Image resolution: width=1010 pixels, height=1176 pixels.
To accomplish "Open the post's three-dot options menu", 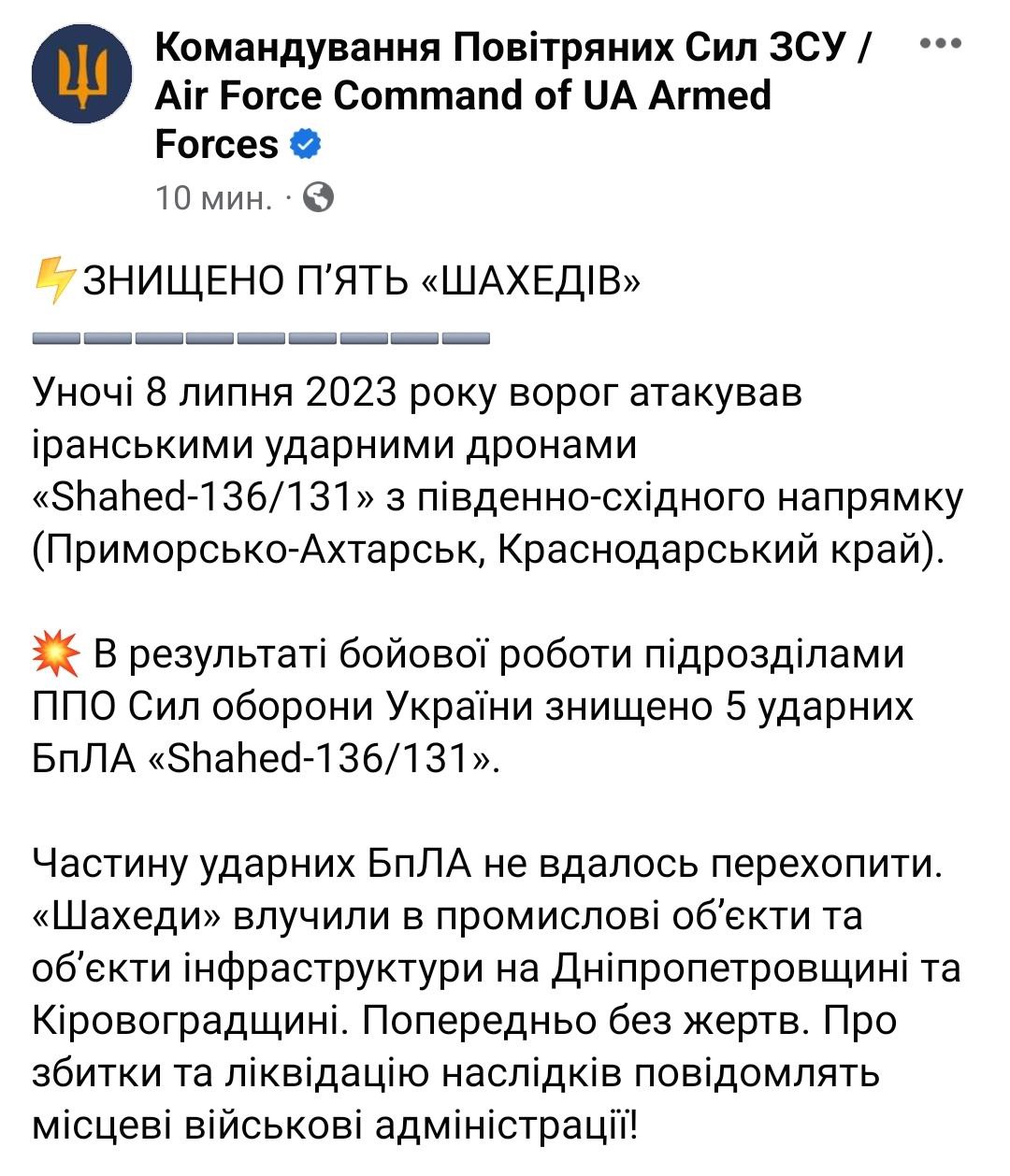I will tap(941, 43).
